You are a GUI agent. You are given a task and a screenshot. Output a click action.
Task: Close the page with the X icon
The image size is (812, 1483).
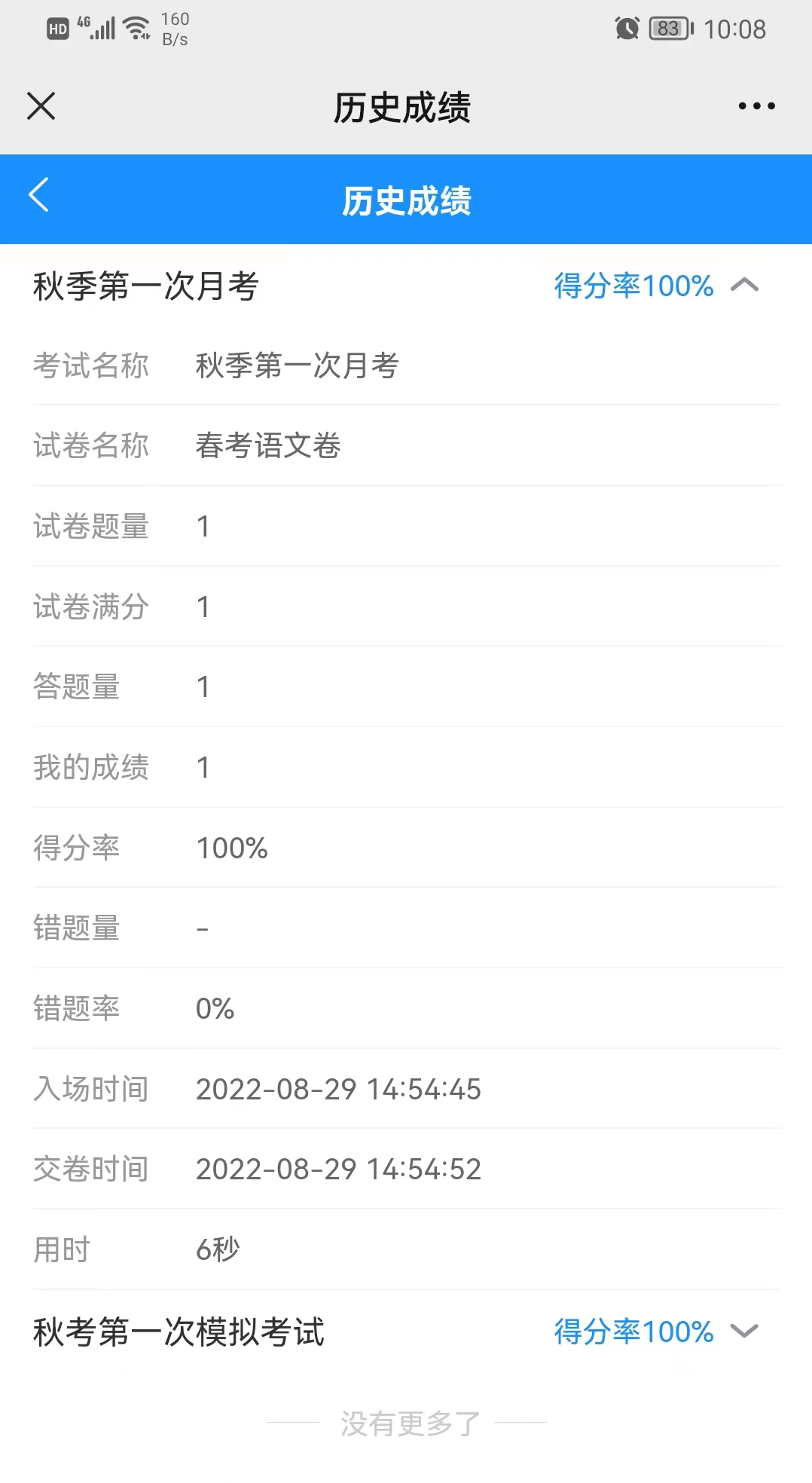pyautogui.click(x=41, y=106)
